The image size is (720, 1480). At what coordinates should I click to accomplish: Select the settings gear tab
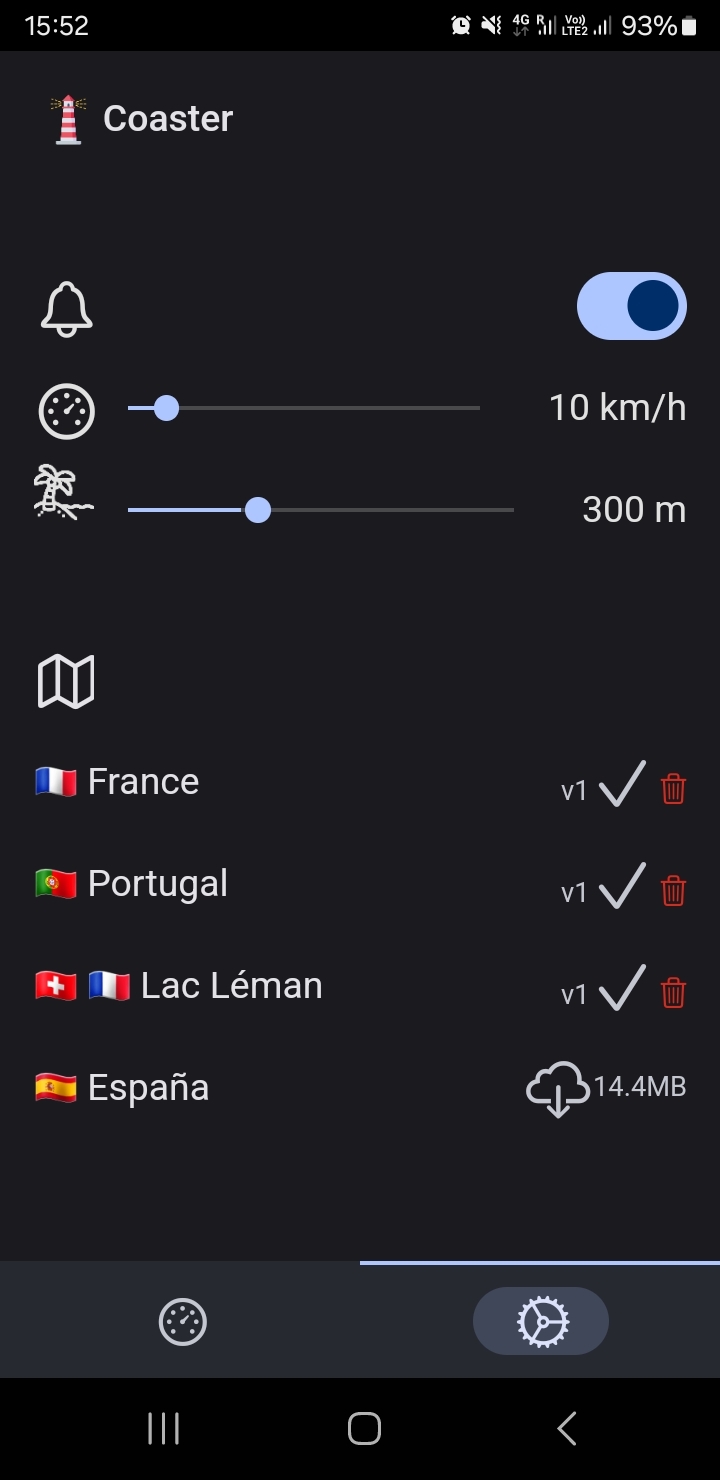(541, 1321)
